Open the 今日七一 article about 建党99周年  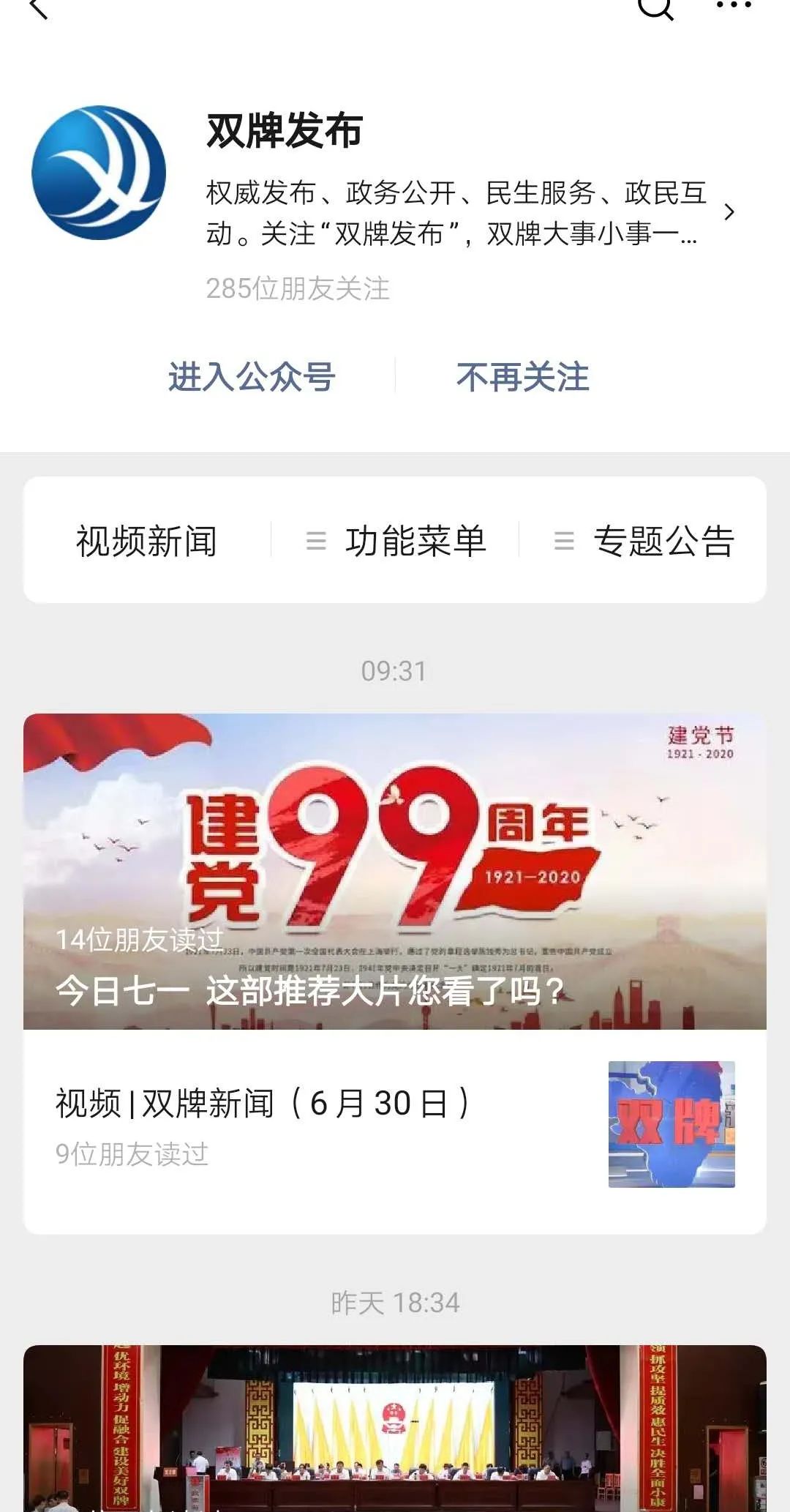pyautogui.click(x=395, y=871)
